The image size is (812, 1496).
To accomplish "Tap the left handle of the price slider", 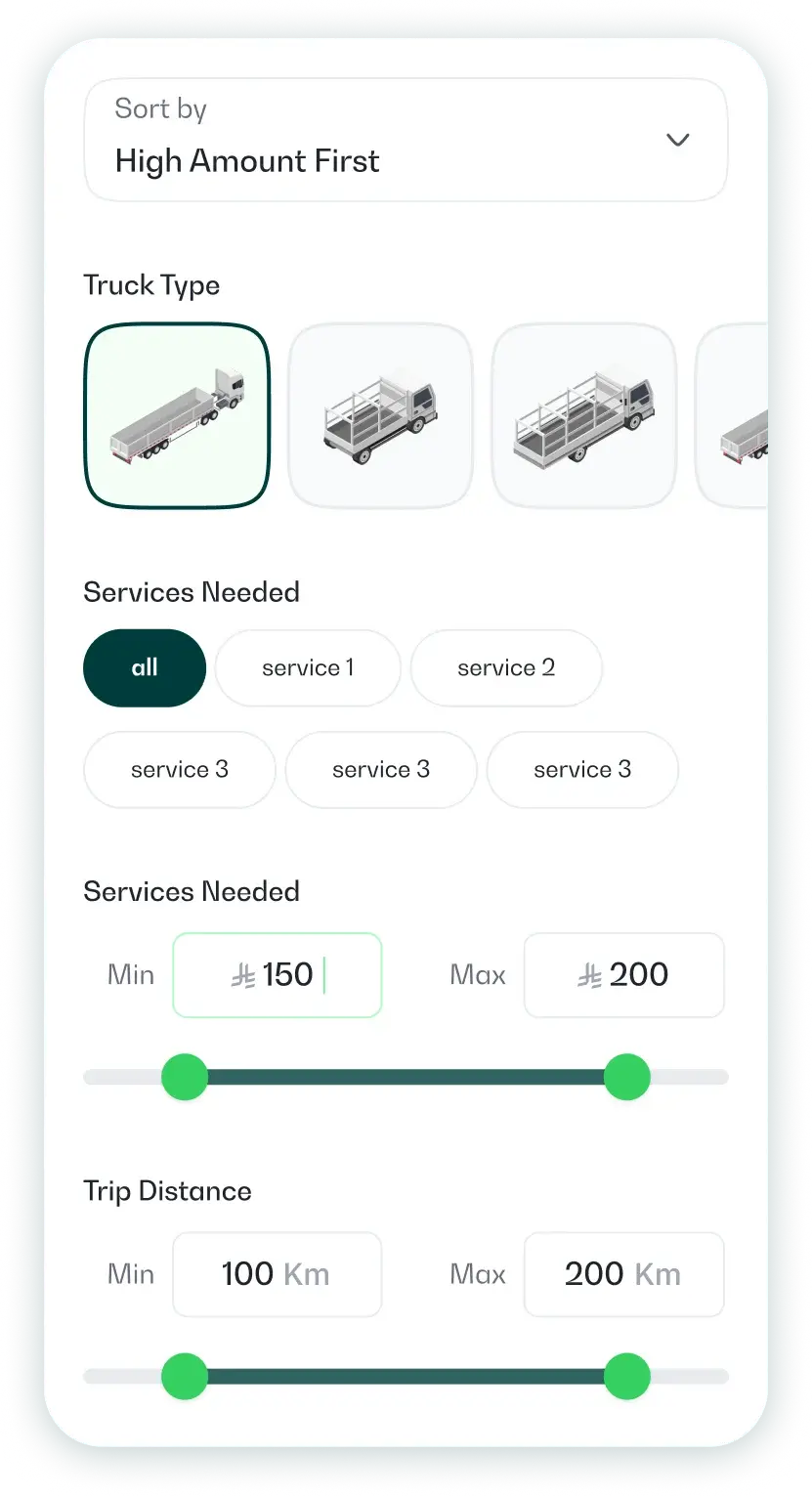I will (x=185, y=1077).
